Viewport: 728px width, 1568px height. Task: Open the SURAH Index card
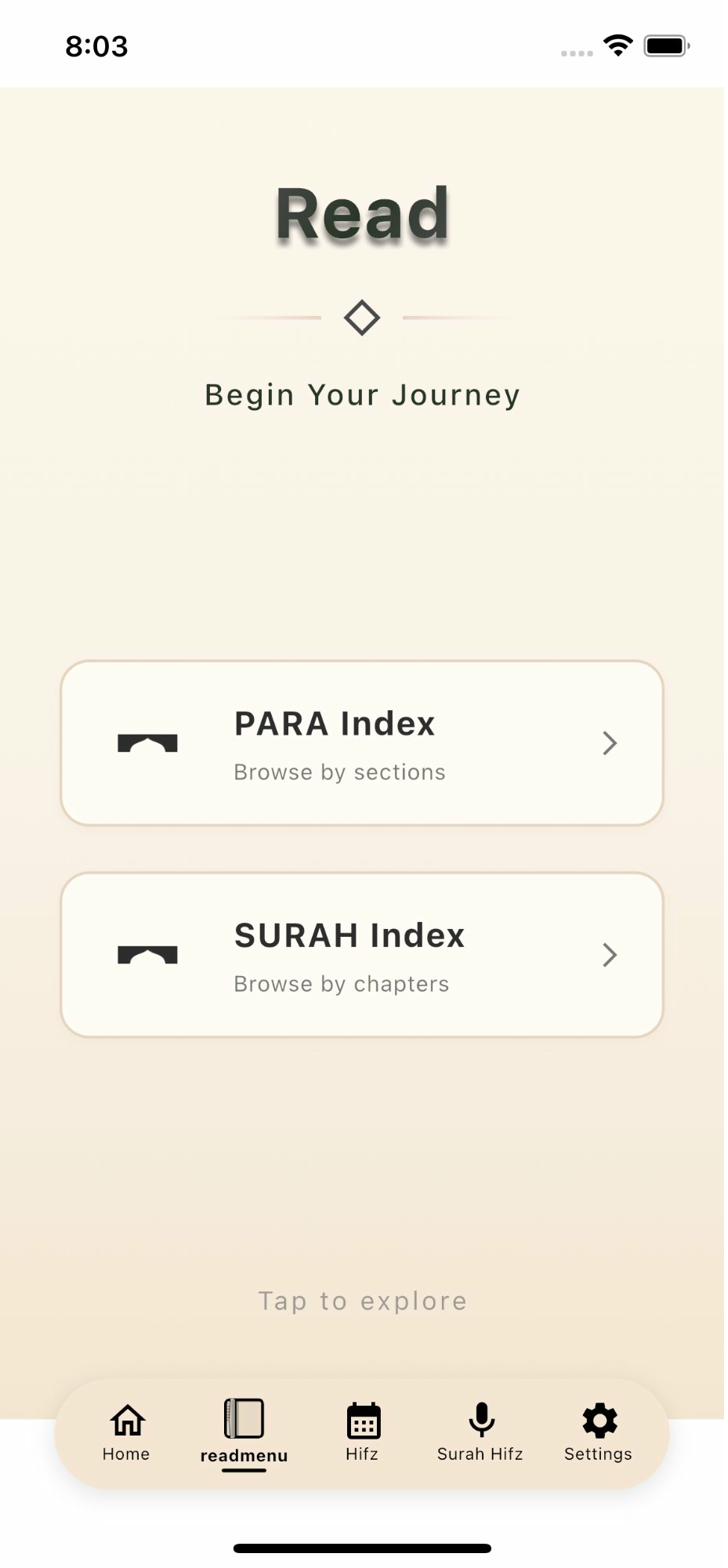pyautogui.click(x=362, y=955)
